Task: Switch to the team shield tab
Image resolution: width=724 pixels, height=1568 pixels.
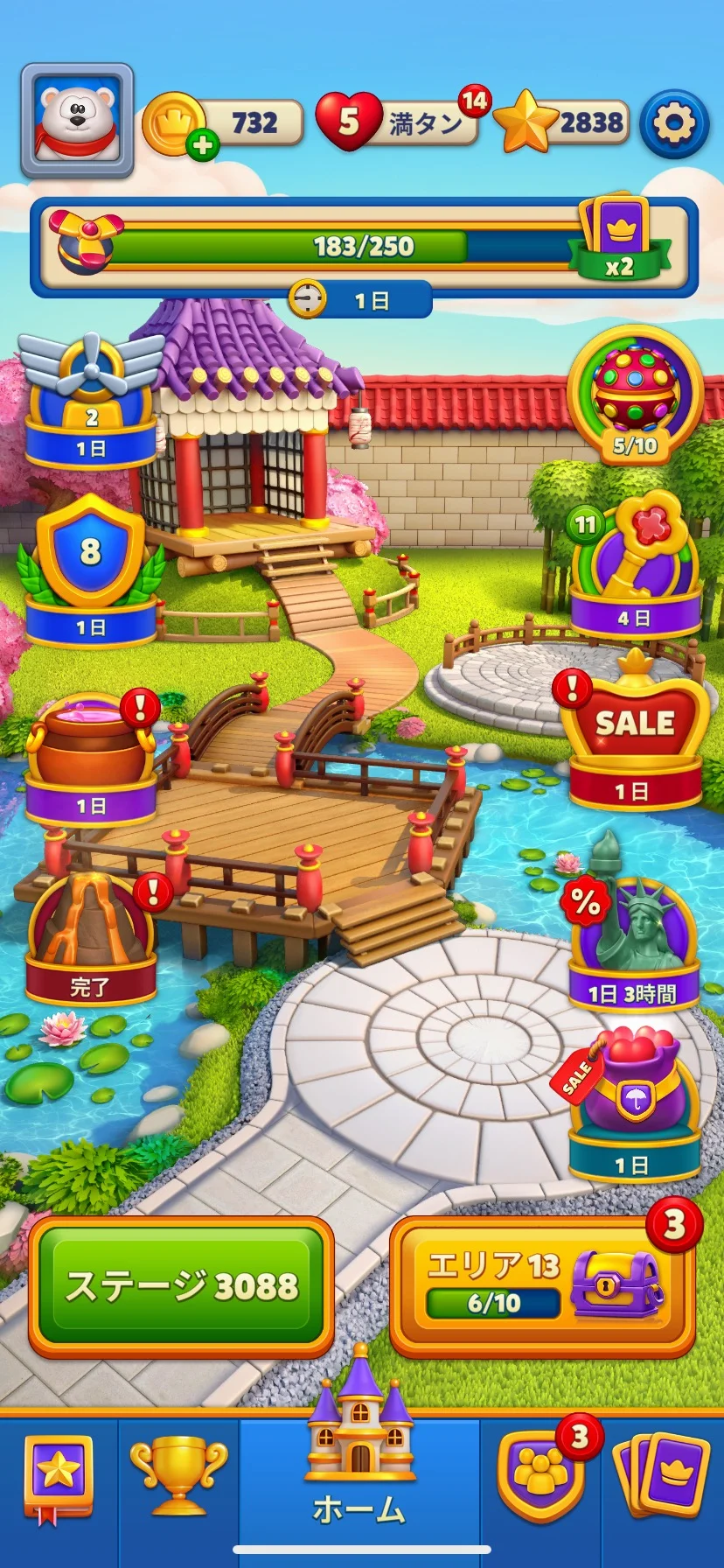Action: [542, 1479]
